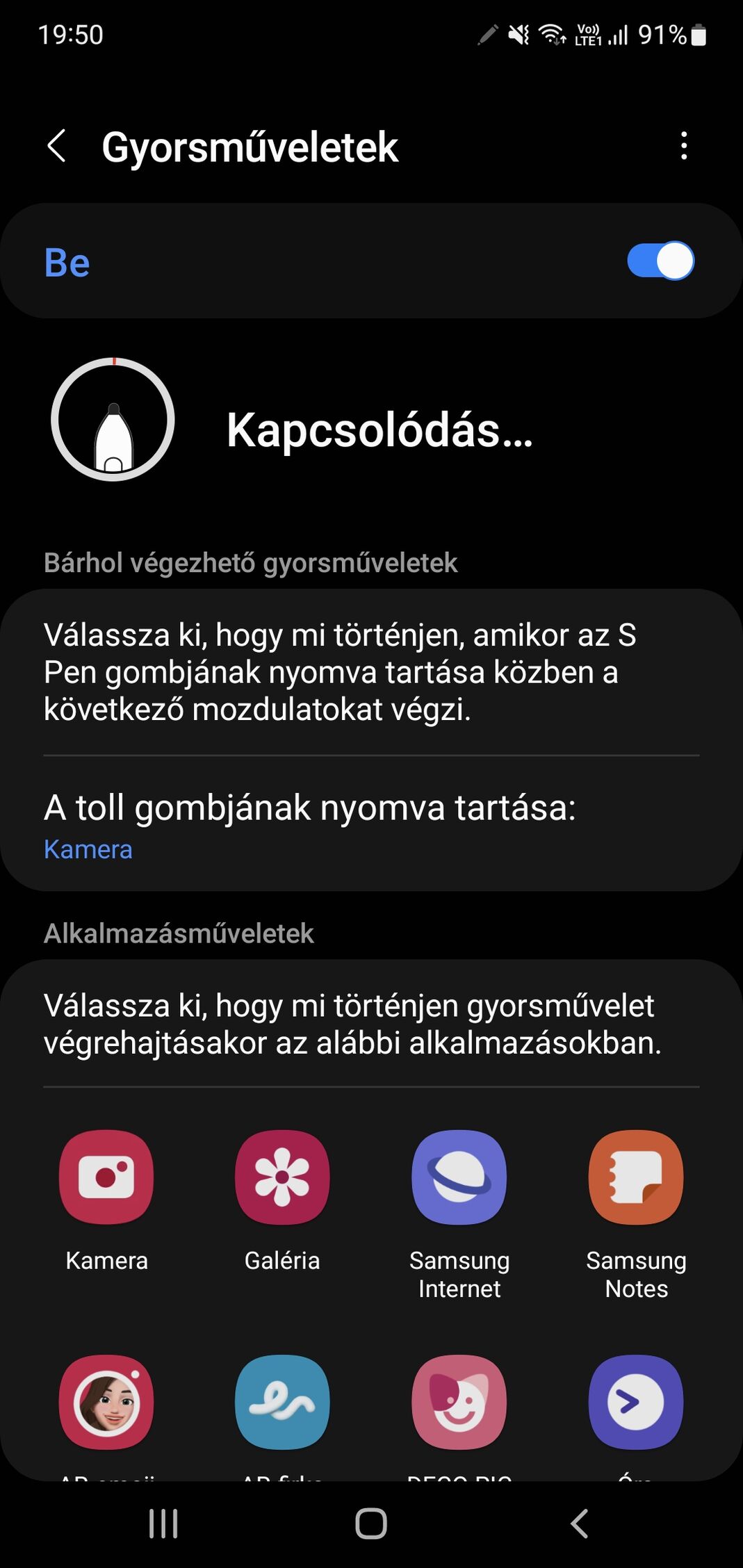Image resolution: width=743 pixels, height=1568 pixels.
Task: Go back from Gyorsműveletek screen
Action: coord(57,147)
